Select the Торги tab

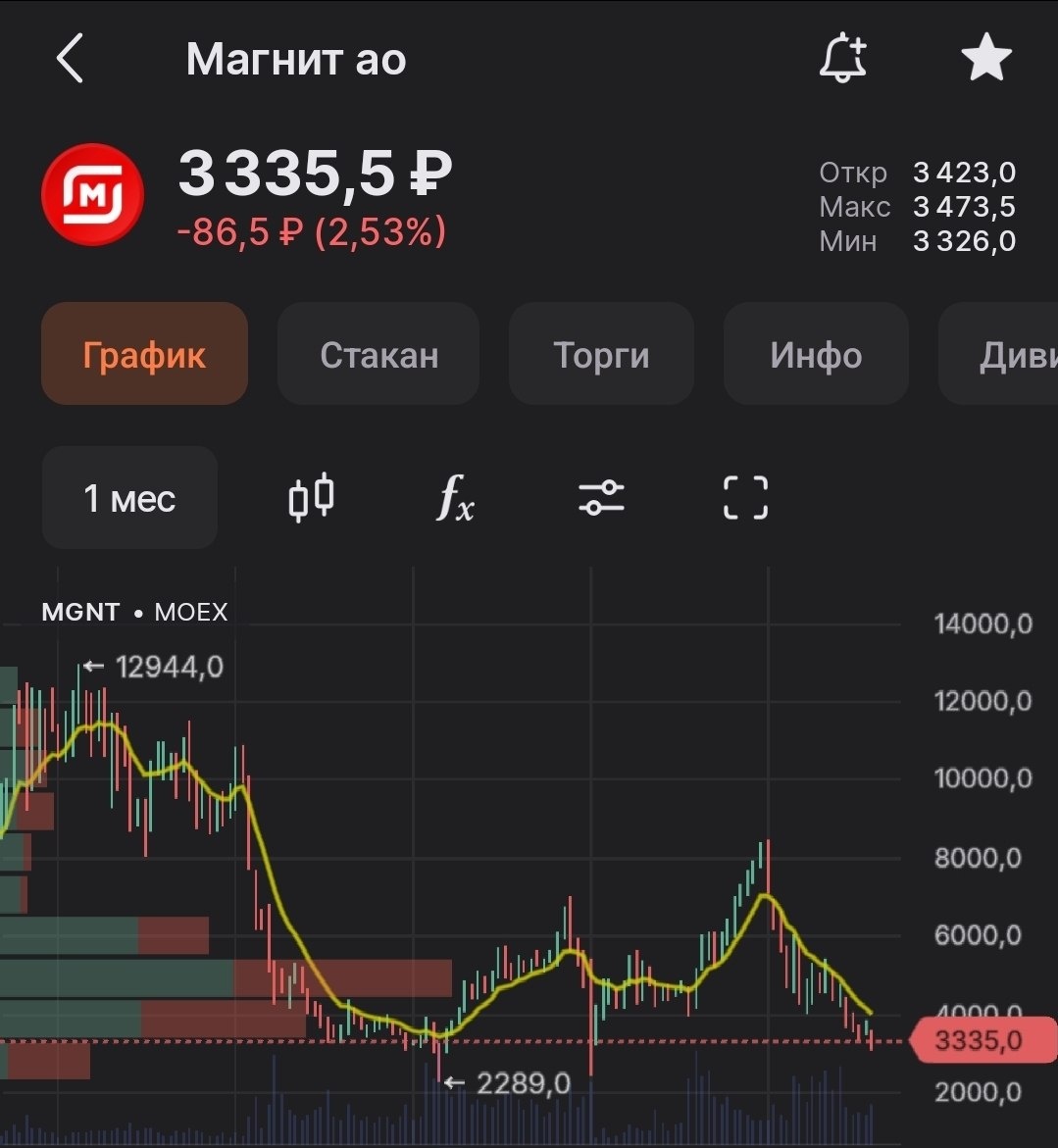coord(601,354)
